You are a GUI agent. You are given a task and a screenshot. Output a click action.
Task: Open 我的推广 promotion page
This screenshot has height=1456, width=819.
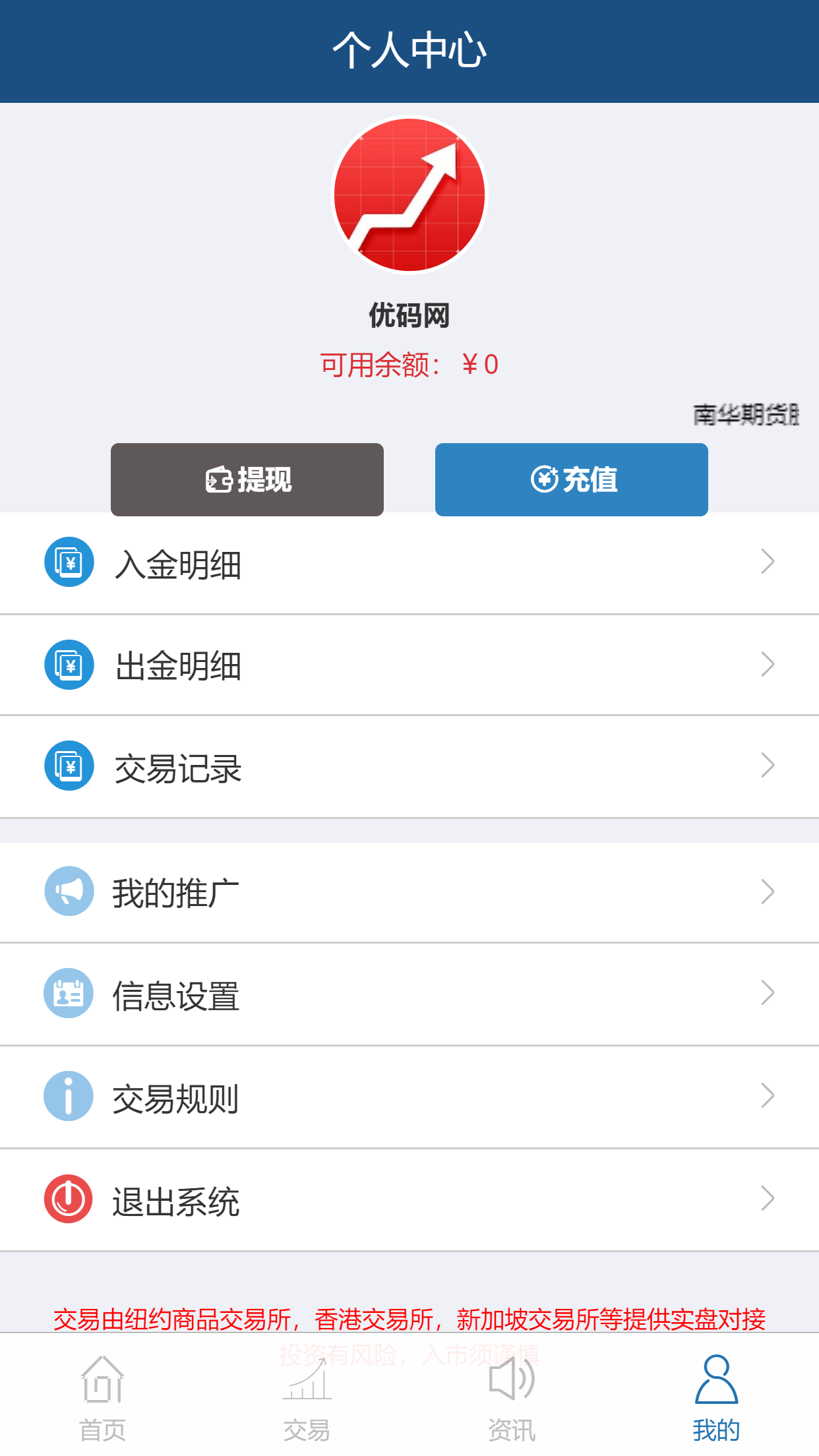click(x=409, y=892)
